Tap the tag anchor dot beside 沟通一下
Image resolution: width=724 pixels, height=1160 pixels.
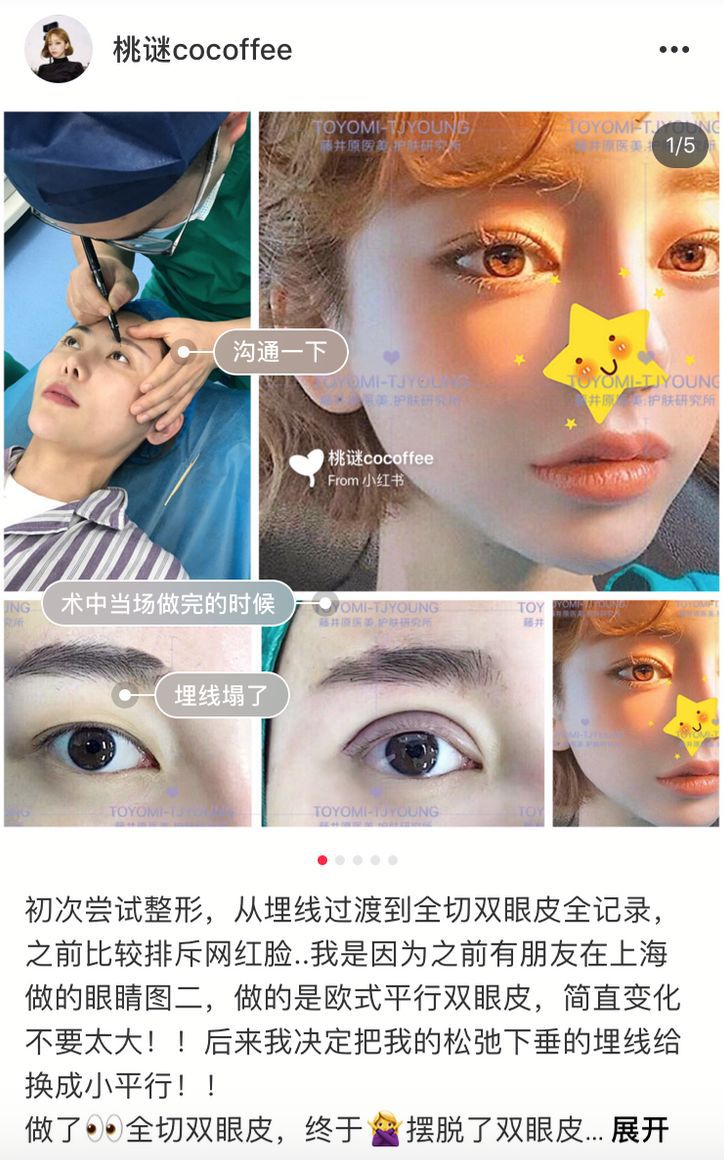coord(183,352)
